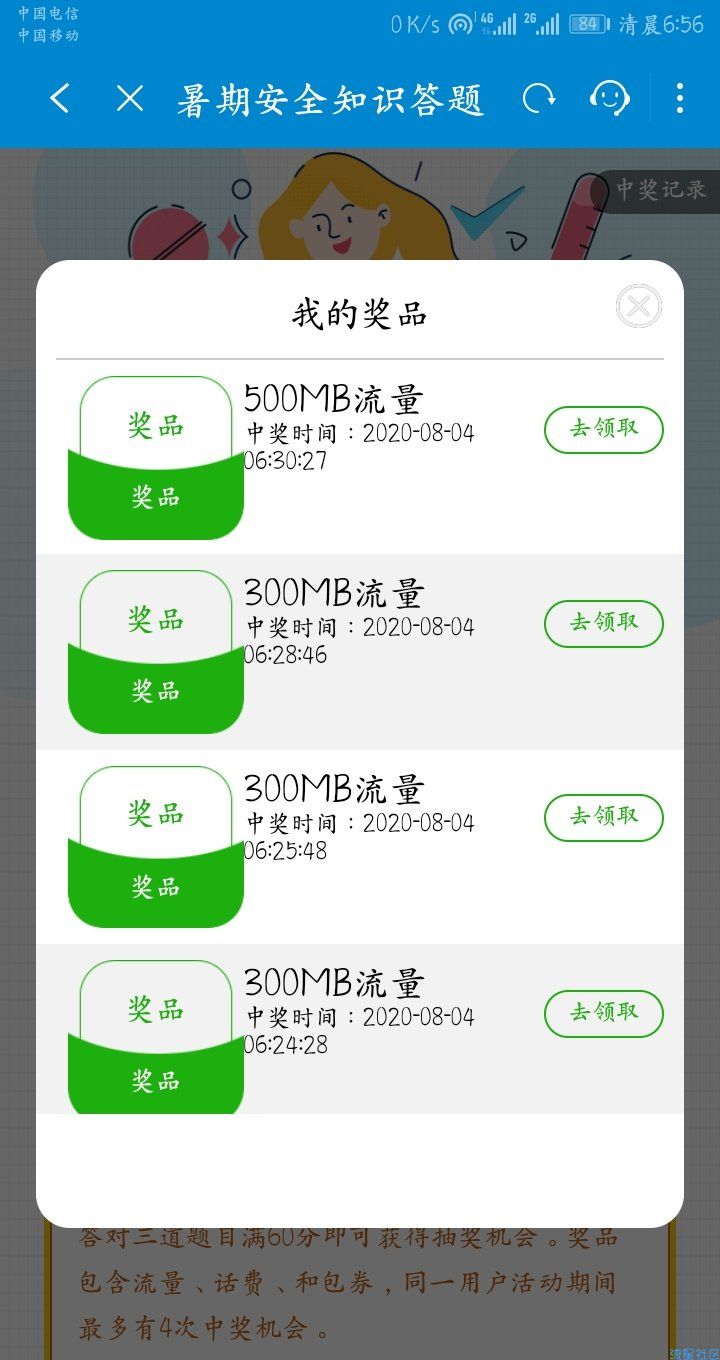
Task: Refresh the quiz page
Action: [539, 98]
